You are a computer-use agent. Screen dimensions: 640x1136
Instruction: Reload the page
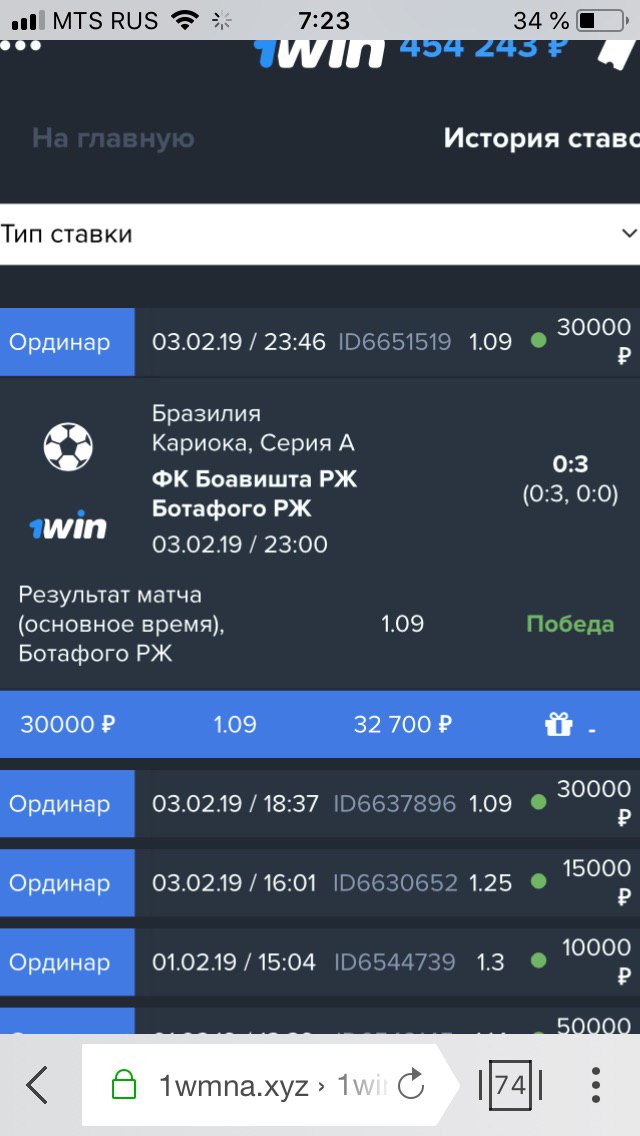(411, 1085)
